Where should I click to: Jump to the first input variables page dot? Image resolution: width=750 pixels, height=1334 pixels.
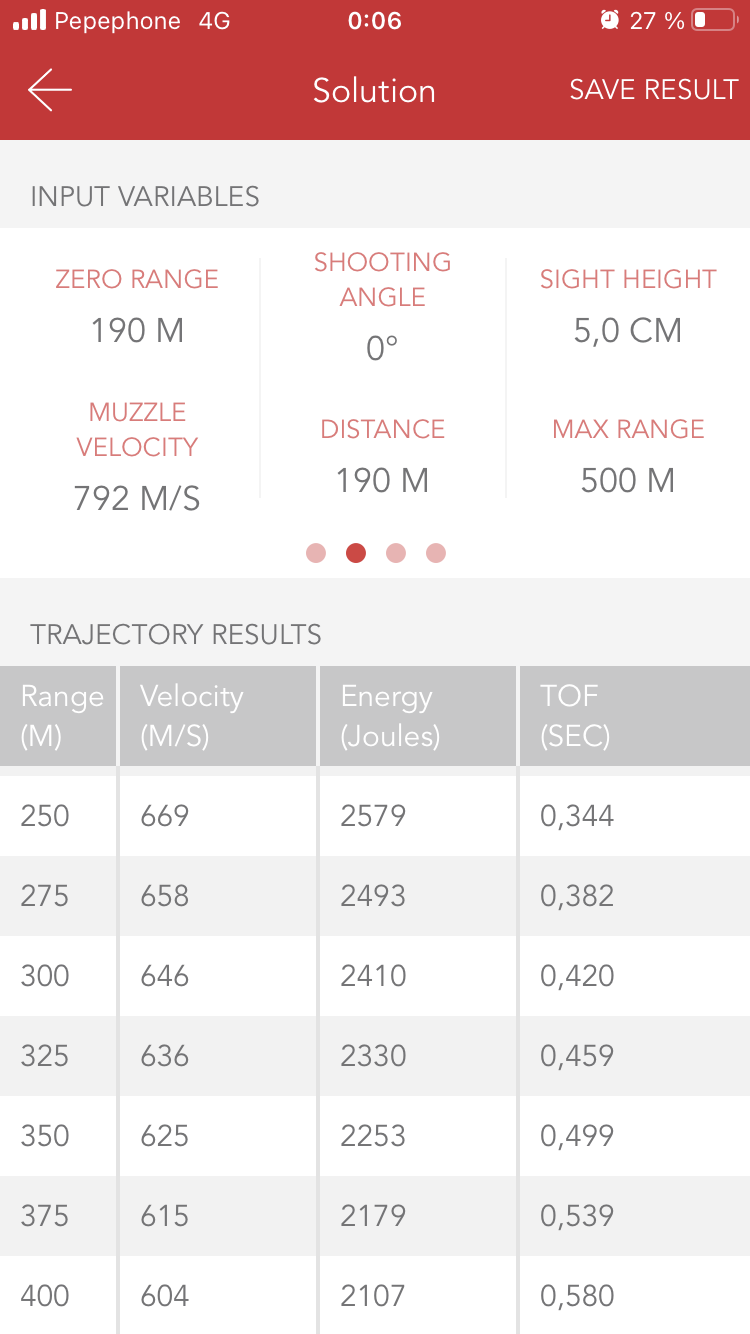[316, 553]
